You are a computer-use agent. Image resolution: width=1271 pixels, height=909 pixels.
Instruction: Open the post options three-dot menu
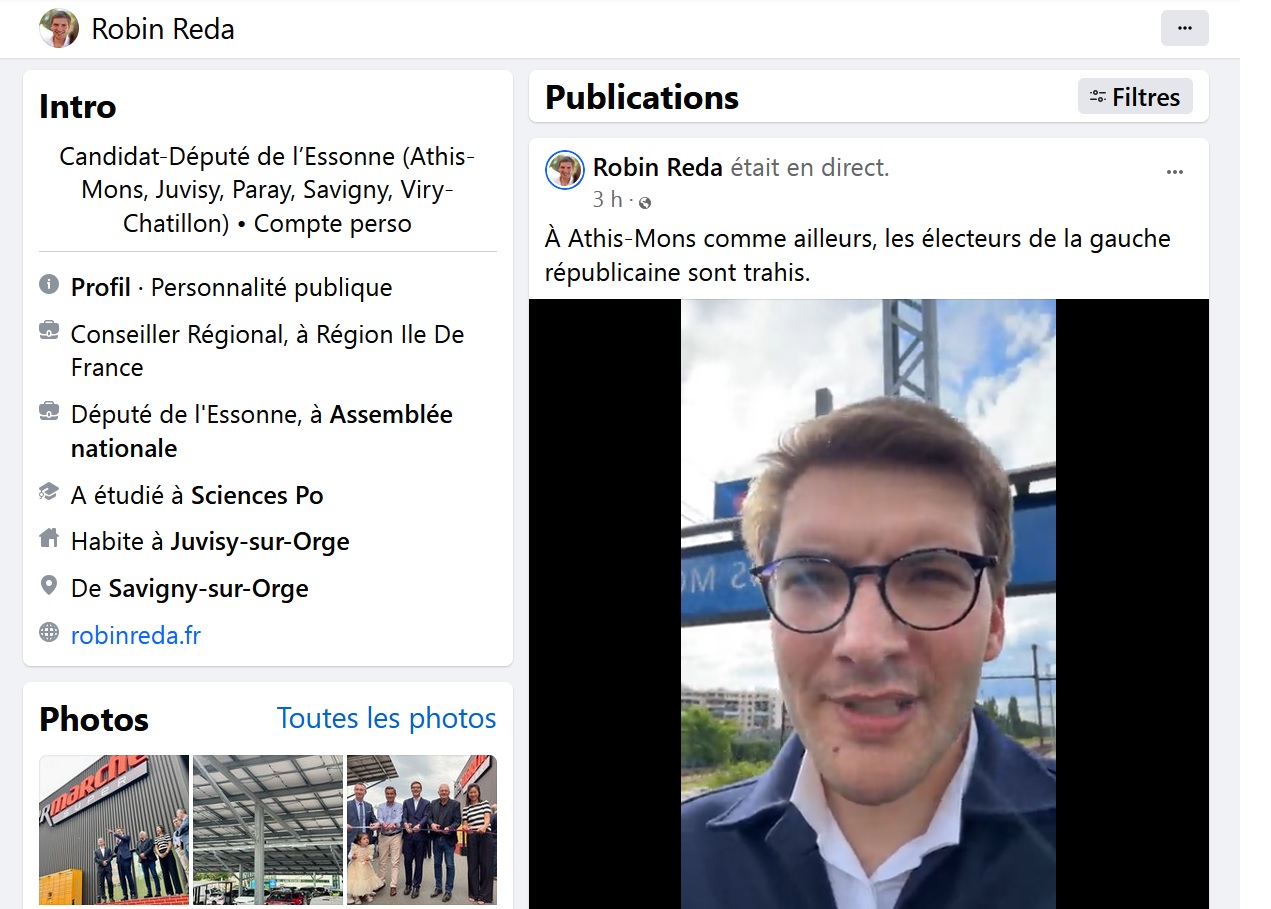(1174, 172)
